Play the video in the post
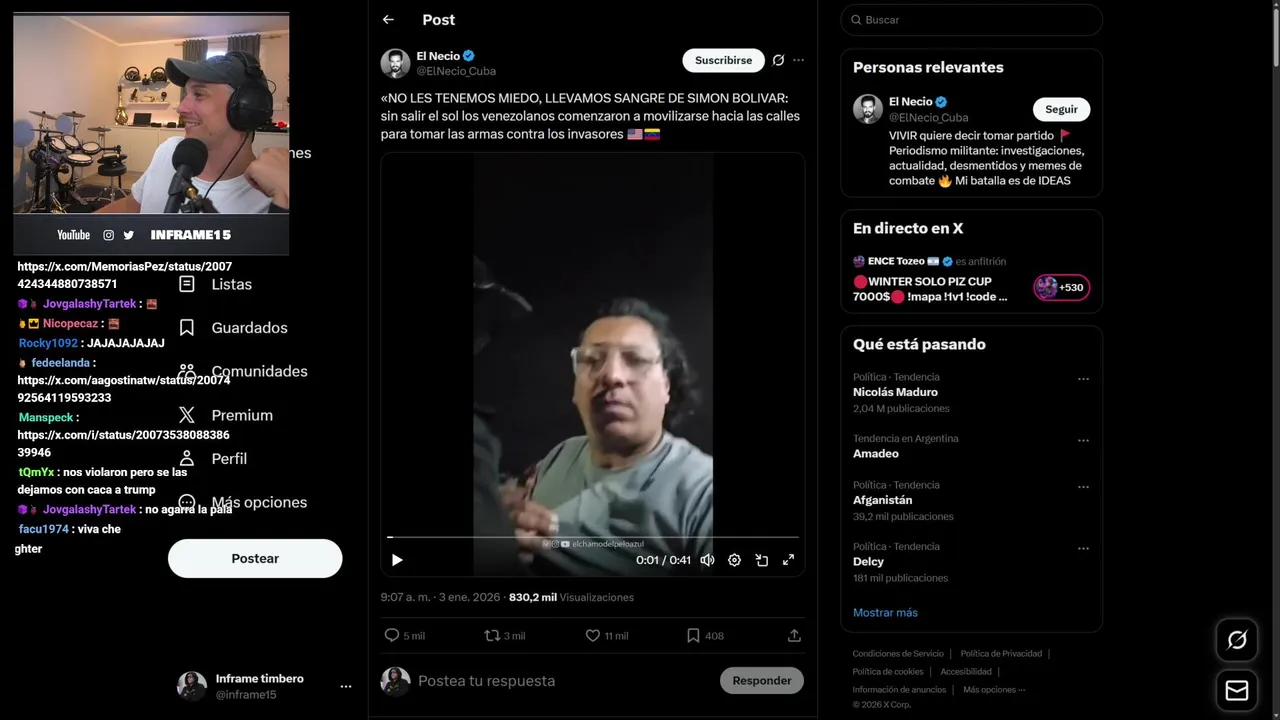The image size is (1280, 720). point(397,560)
